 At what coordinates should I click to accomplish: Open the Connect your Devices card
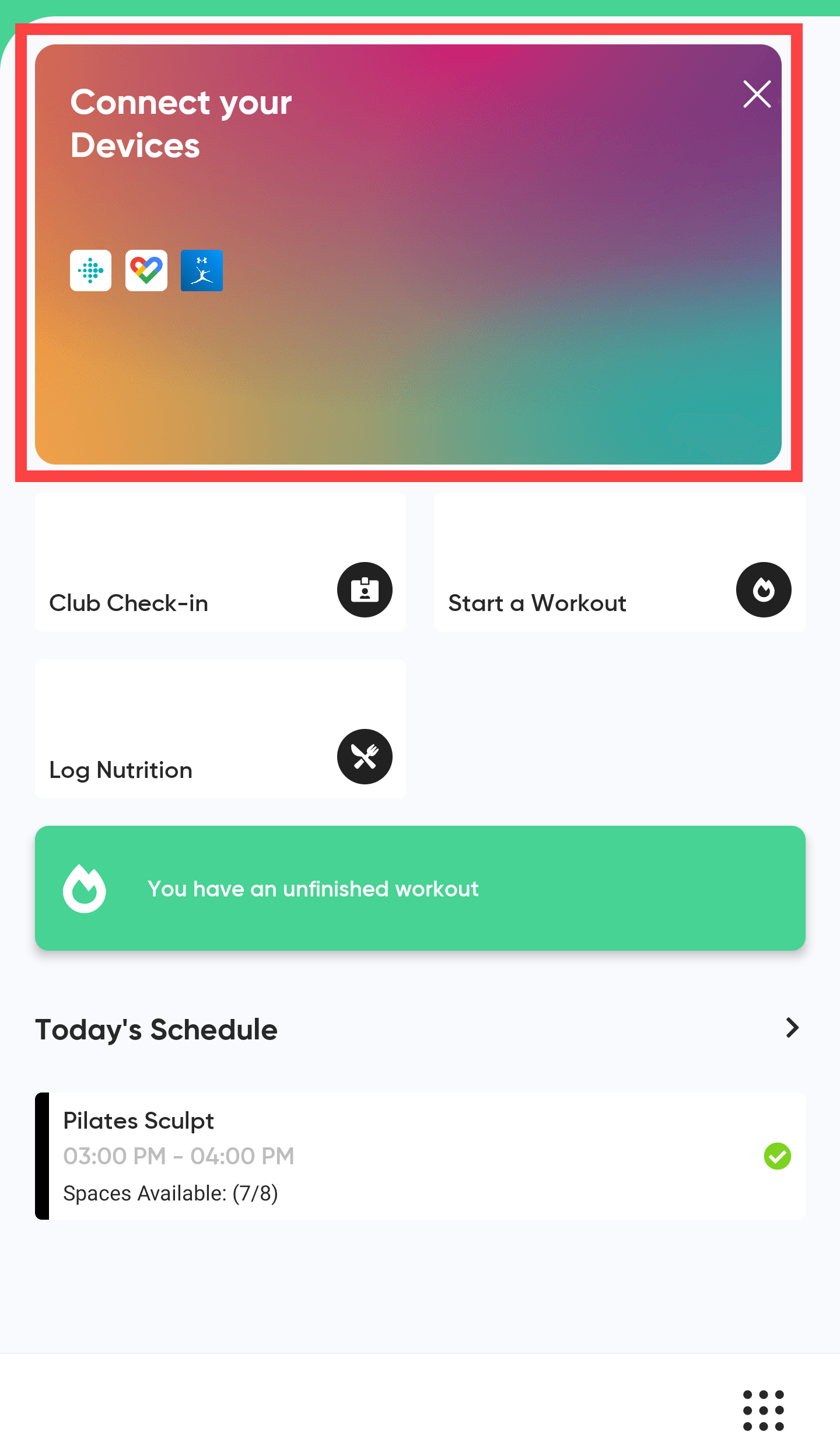point(408,254)
